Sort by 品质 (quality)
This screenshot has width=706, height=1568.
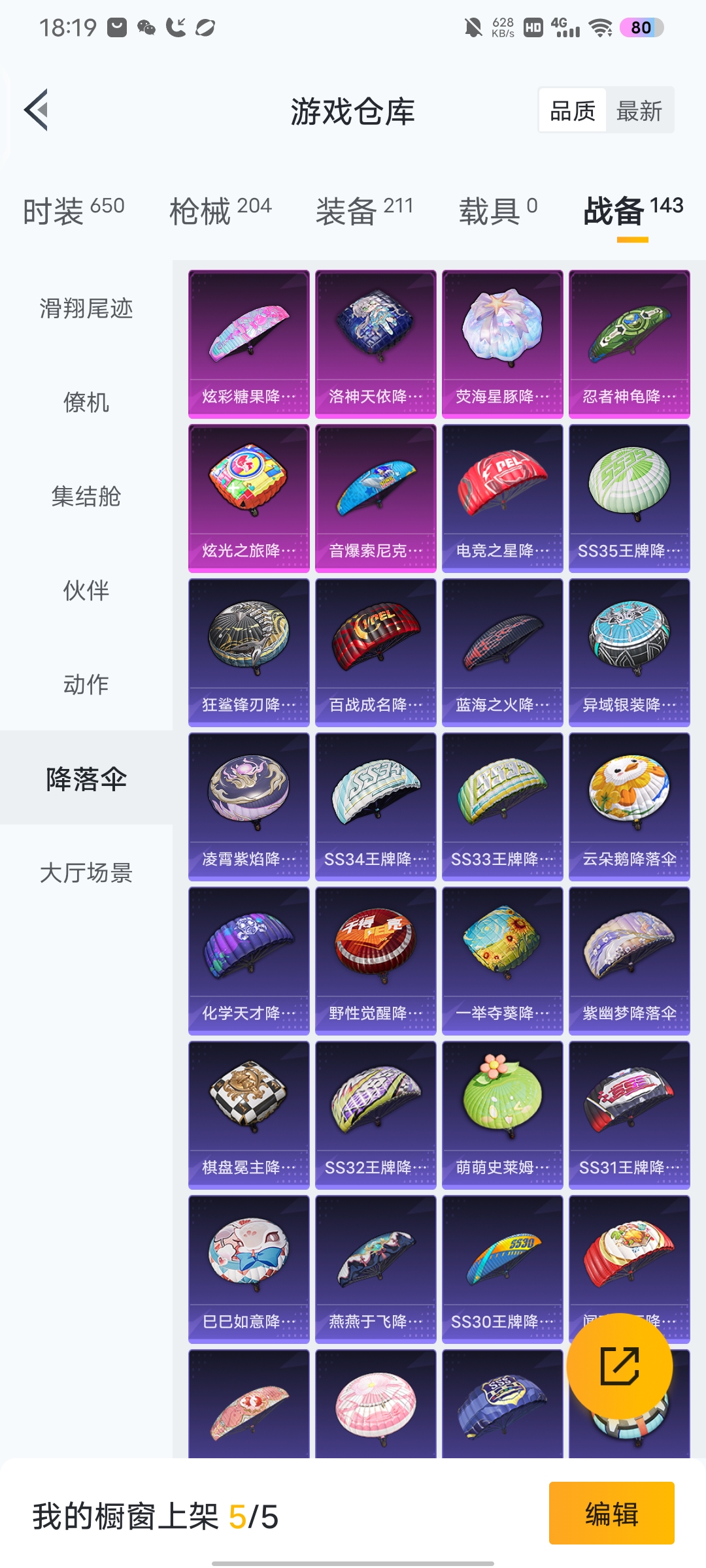pyautogui.click(x=573, y=110)
